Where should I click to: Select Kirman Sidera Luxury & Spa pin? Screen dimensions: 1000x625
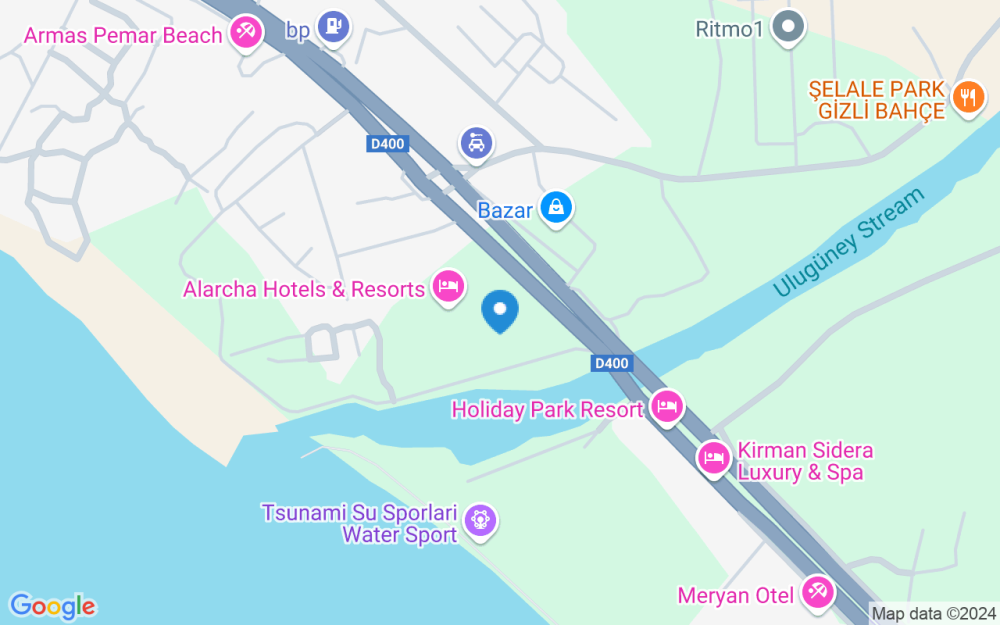tap(713, 457)
